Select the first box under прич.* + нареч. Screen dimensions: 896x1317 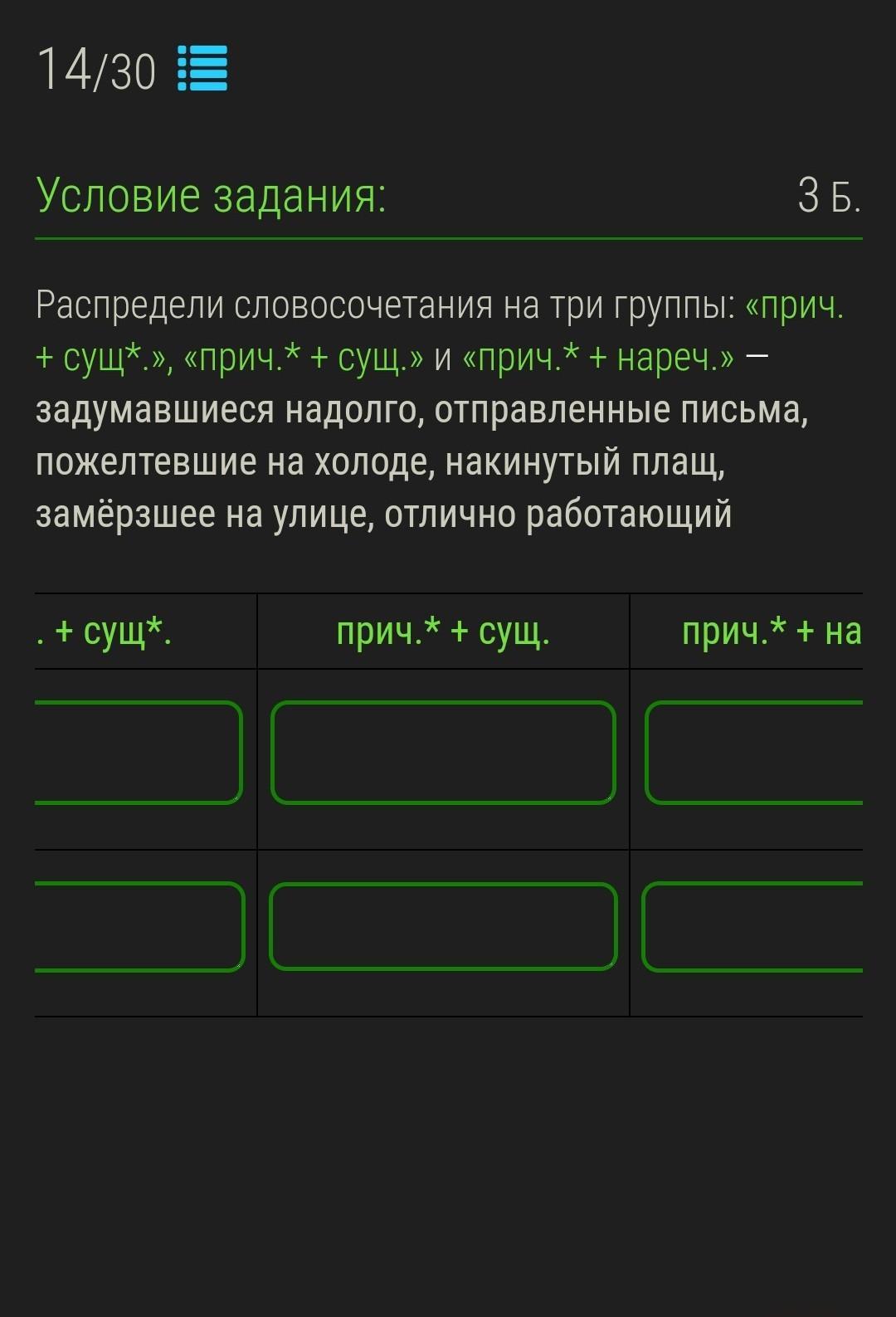pyautogui.click(x=755, y=753)
